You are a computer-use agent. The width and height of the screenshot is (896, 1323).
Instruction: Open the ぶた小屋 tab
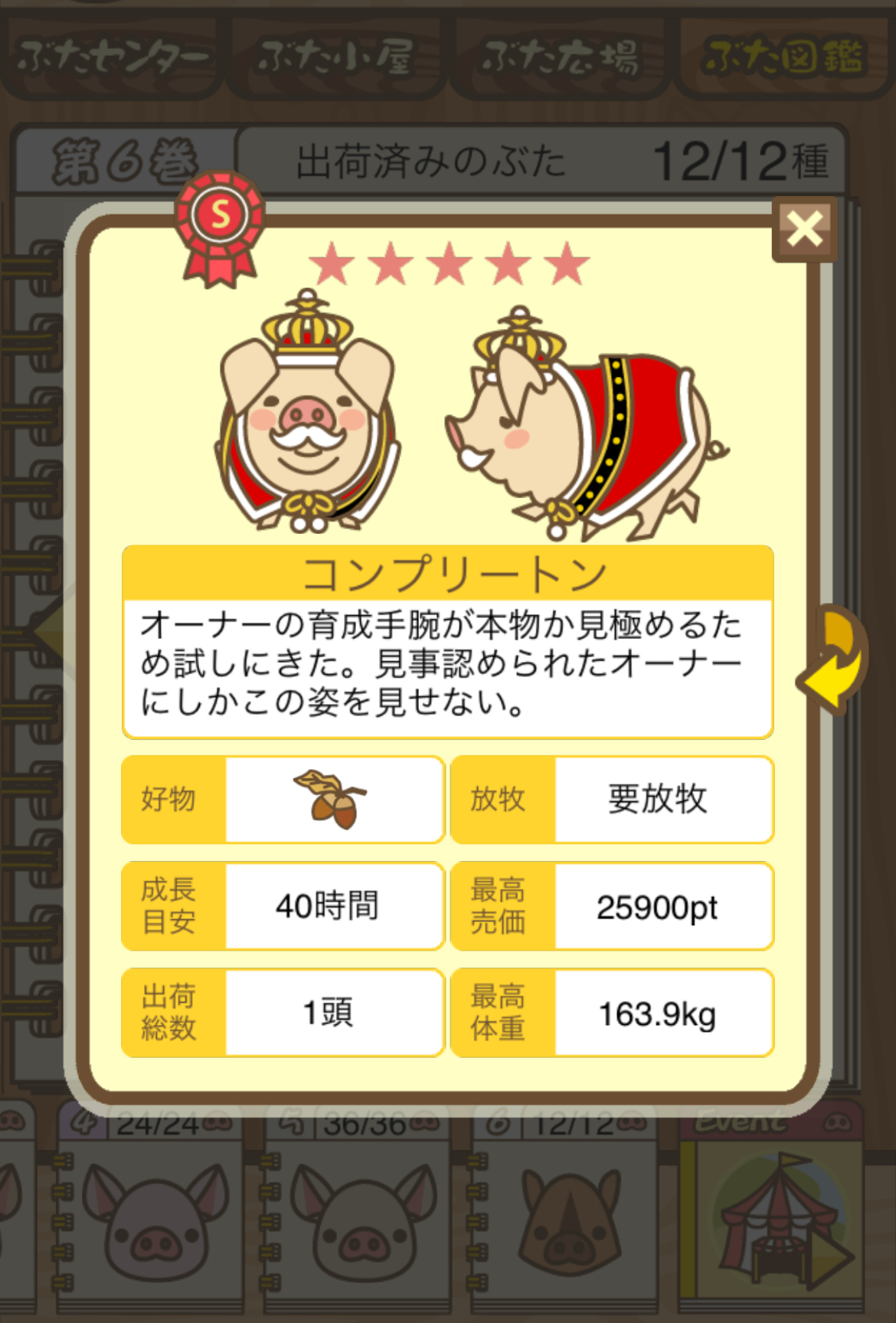(336, 58)
